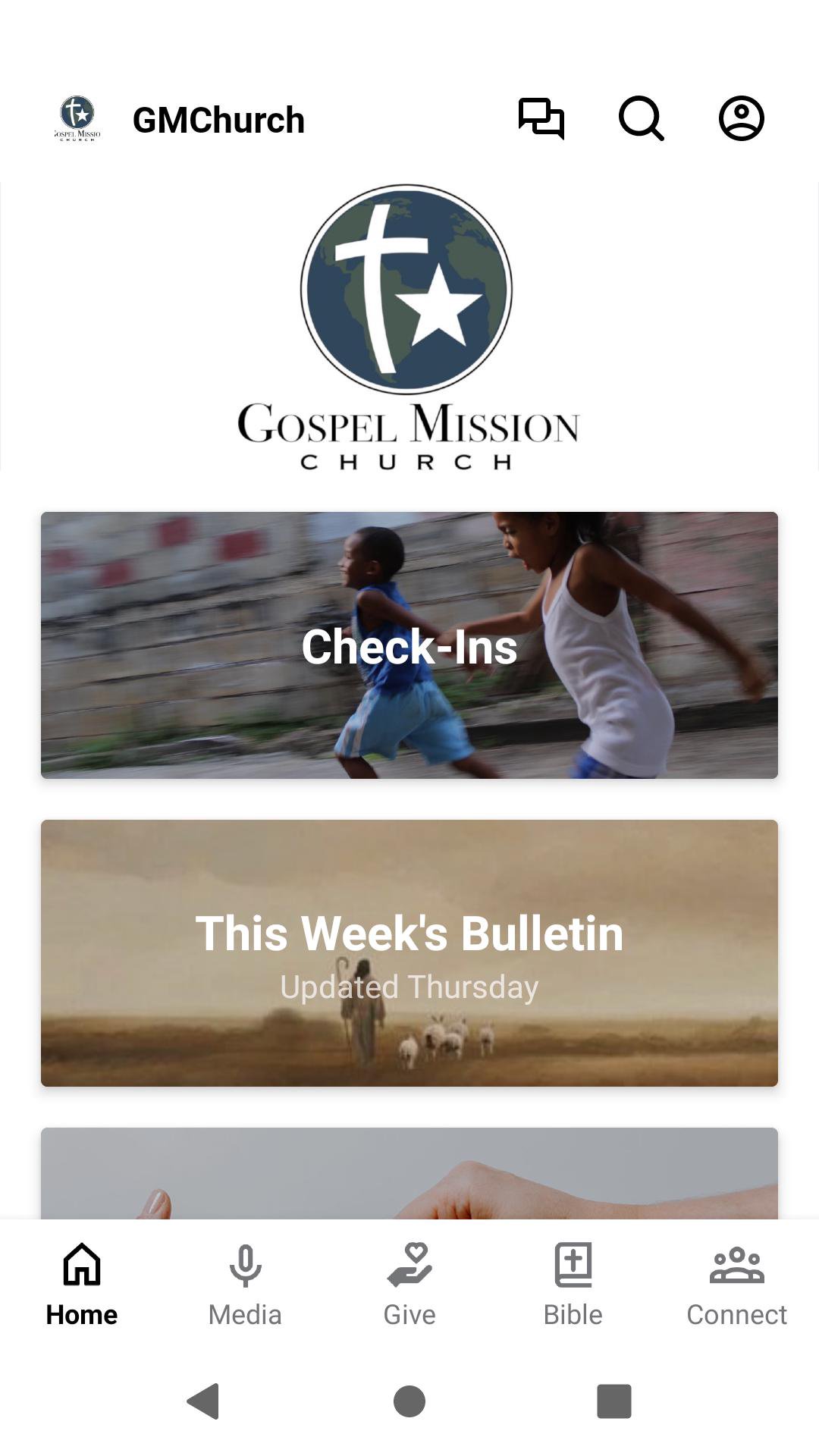Switch to the Give tab
Viewport: 819px width, 1456px height.
pos(409,1285)
